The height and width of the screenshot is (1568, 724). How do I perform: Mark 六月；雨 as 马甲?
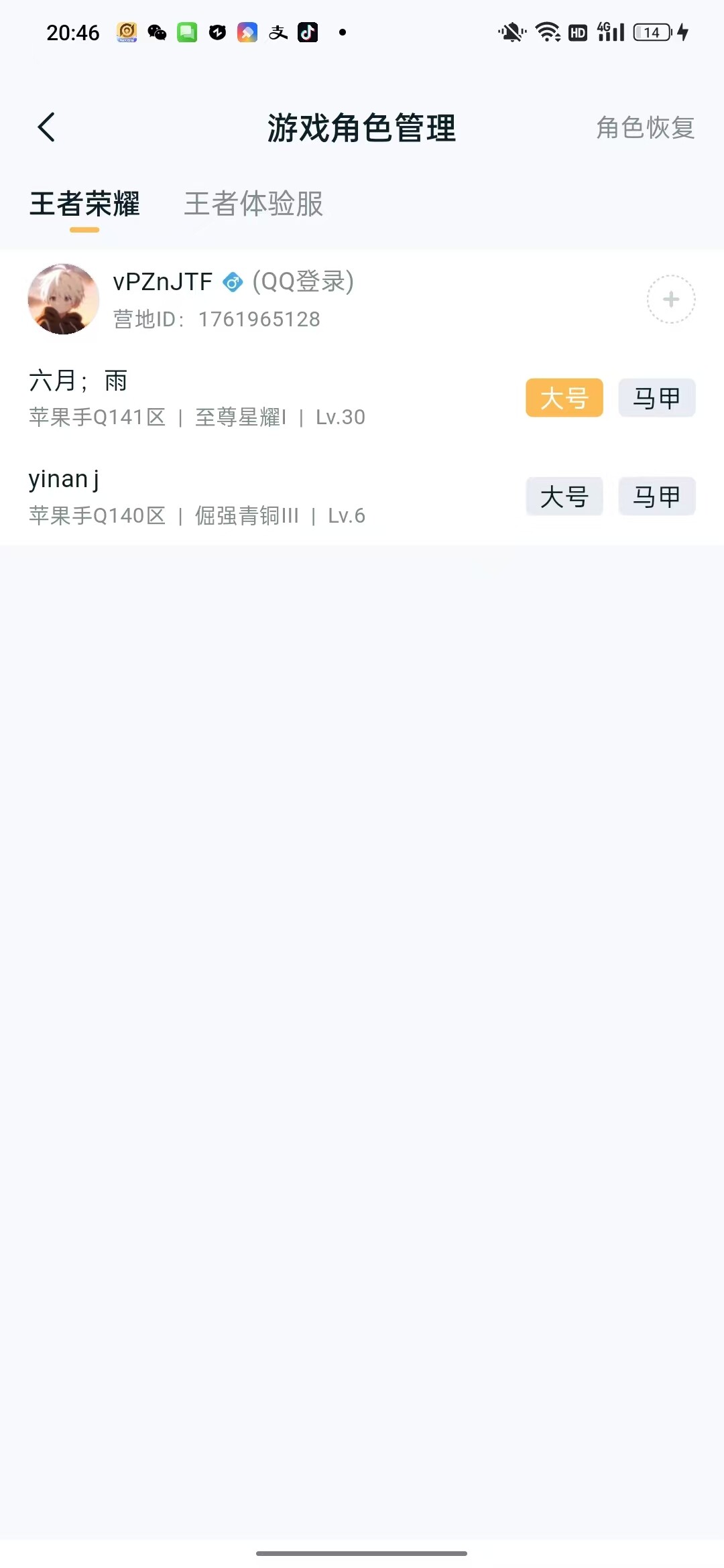point(656,397)
